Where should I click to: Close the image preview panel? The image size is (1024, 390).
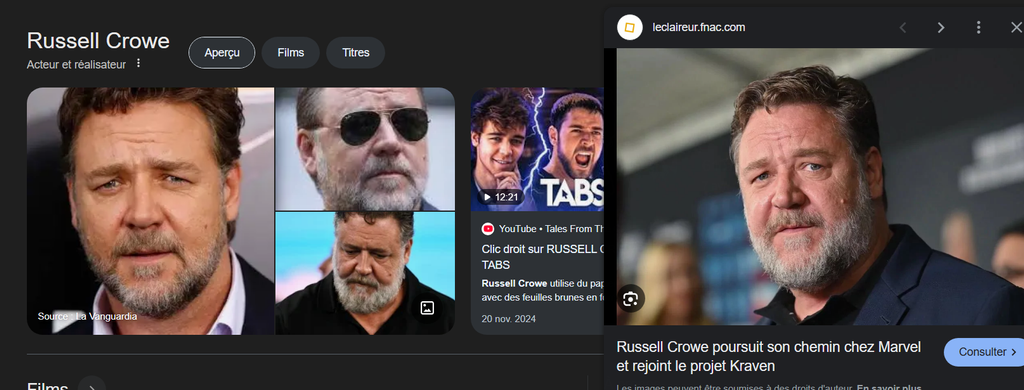[x=1015, y=27]
